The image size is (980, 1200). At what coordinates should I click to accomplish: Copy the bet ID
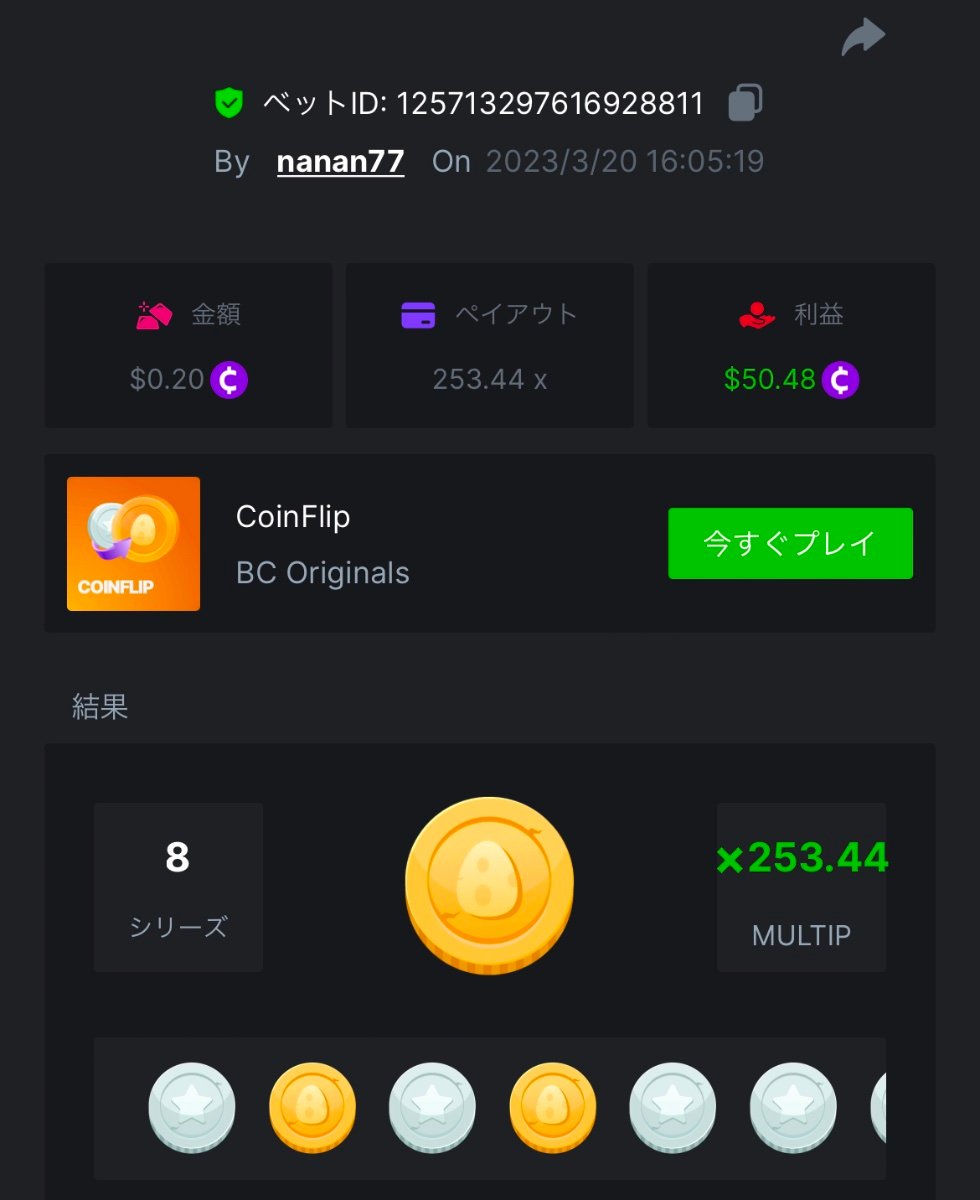tap(745, 103)
